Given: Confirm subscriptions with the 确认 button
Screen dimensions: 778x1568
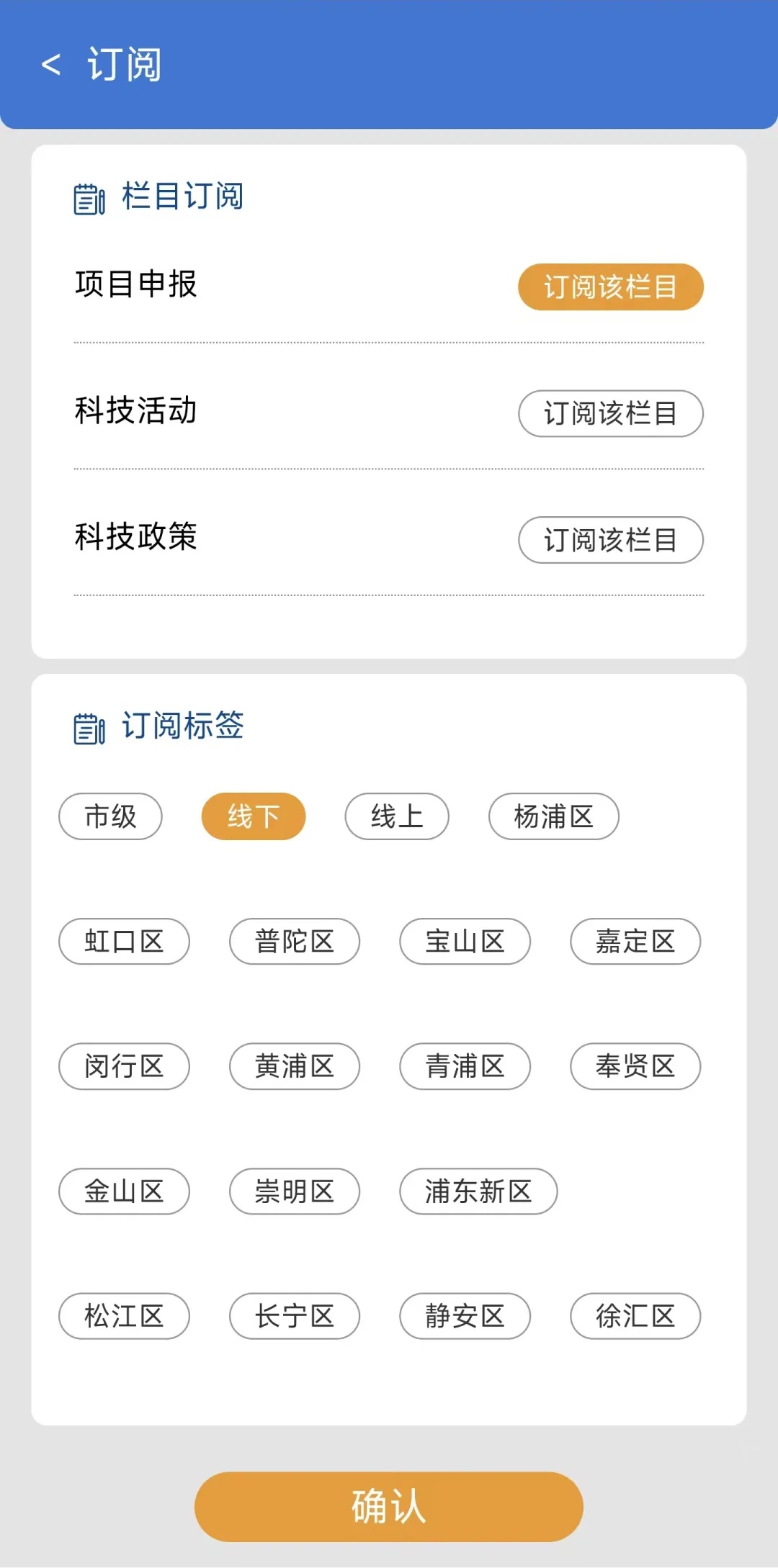Looking at the screenshot, I should tap(389, 1507).
